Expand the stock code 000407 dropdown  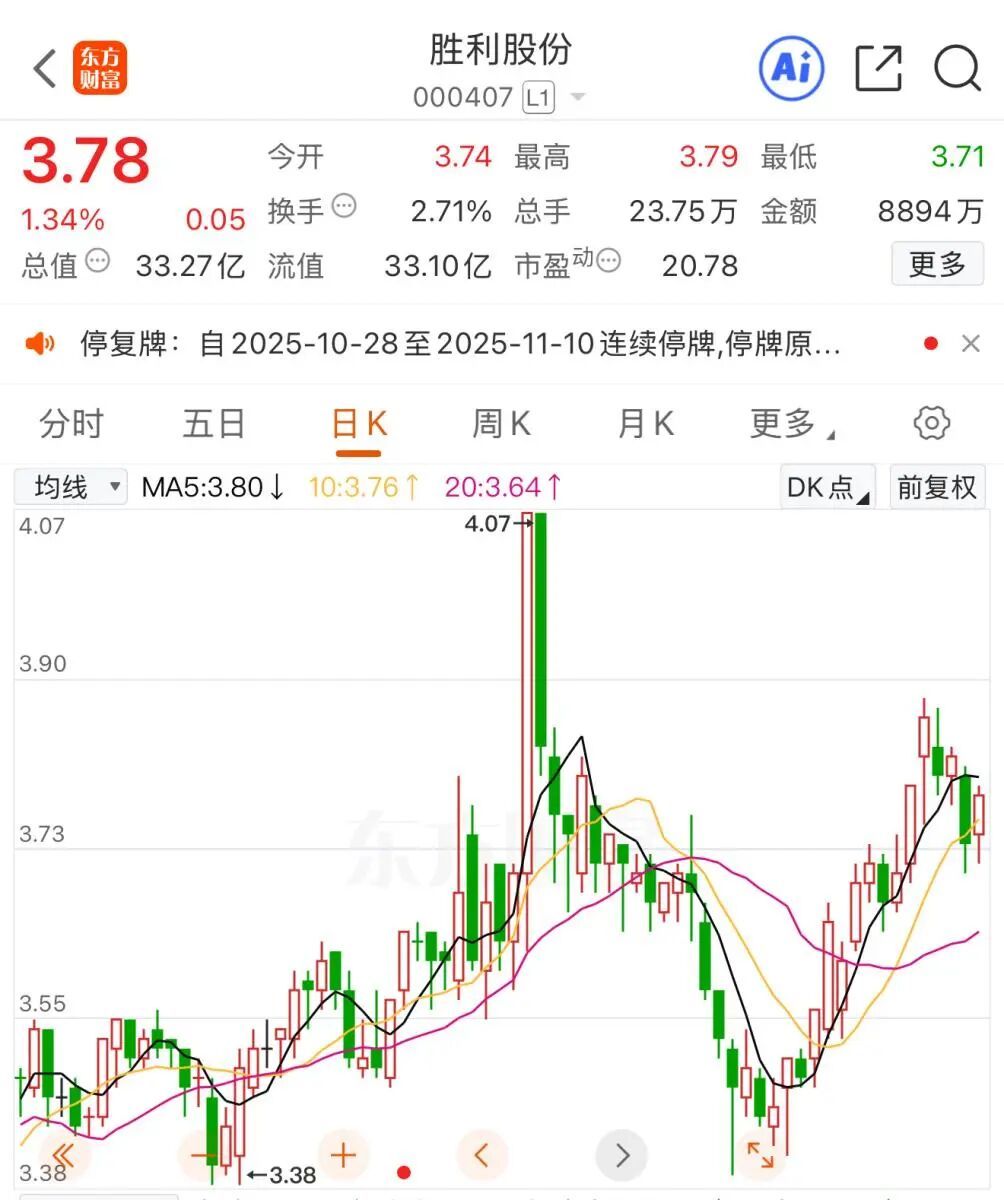click(578, 98)
